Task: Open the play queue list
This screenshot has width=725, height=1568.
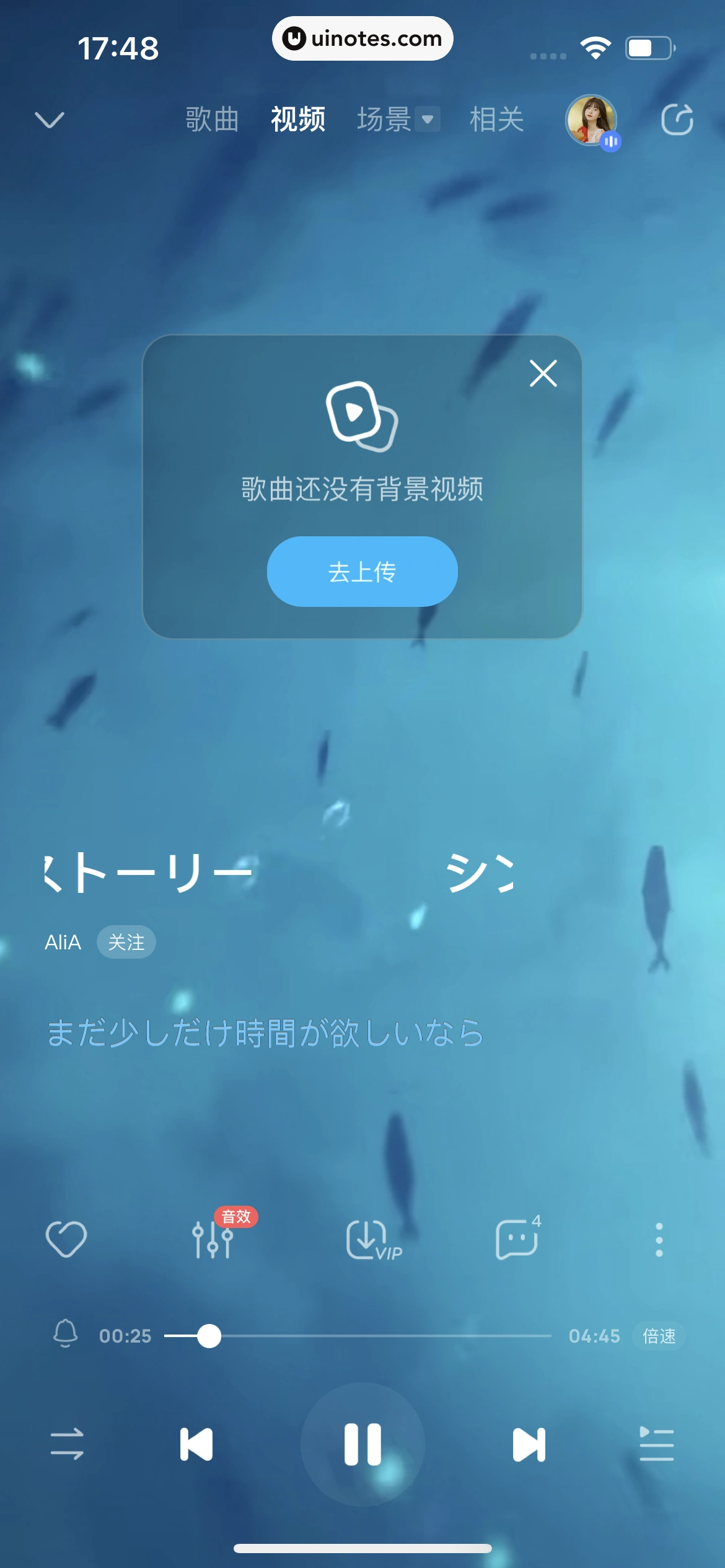Action: pos(656,1444)
